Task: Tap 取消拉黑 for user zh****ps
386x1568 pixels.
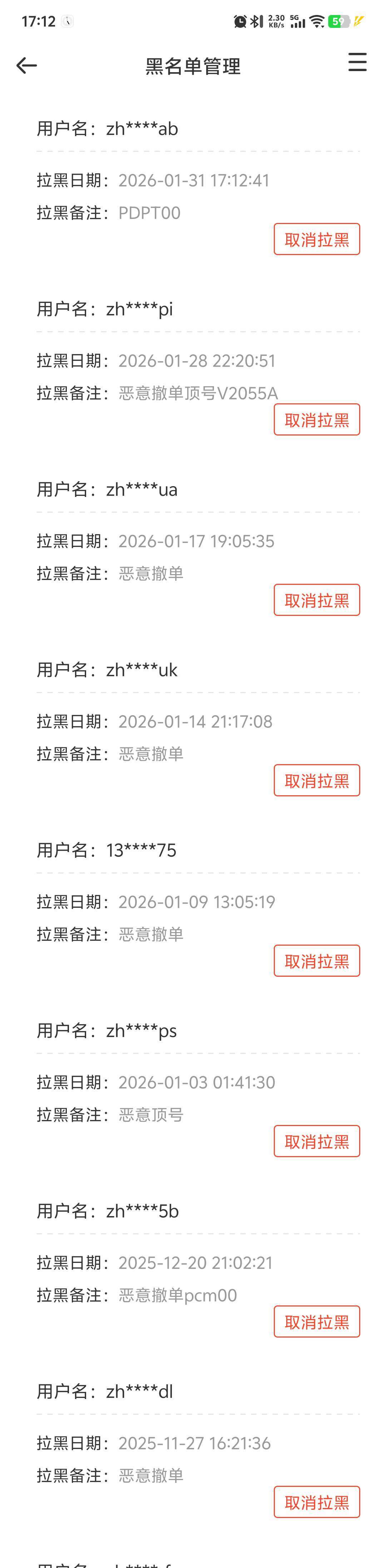Action: pos(317,1141)
